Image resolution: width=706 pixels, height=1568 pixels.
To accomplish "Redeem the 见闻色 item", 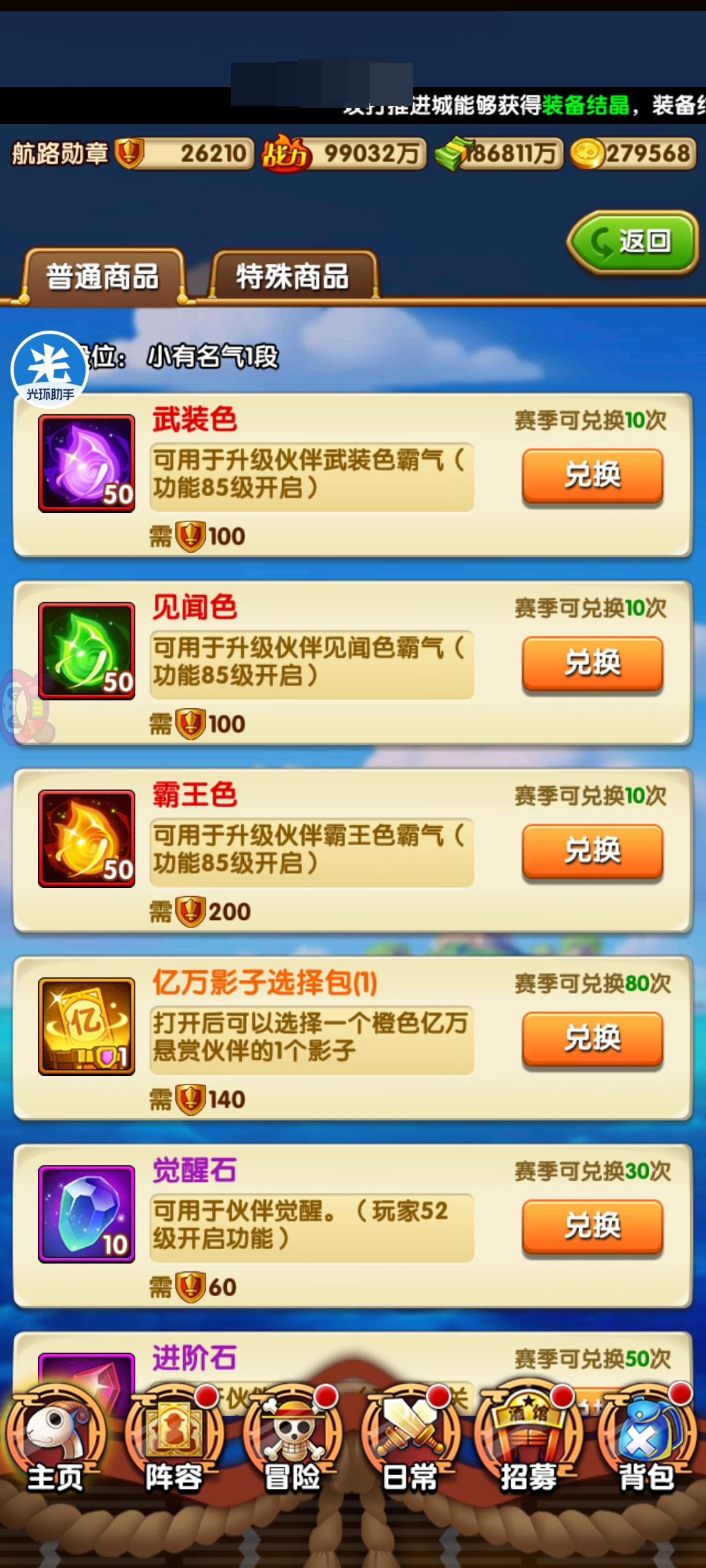I will 592,662.
